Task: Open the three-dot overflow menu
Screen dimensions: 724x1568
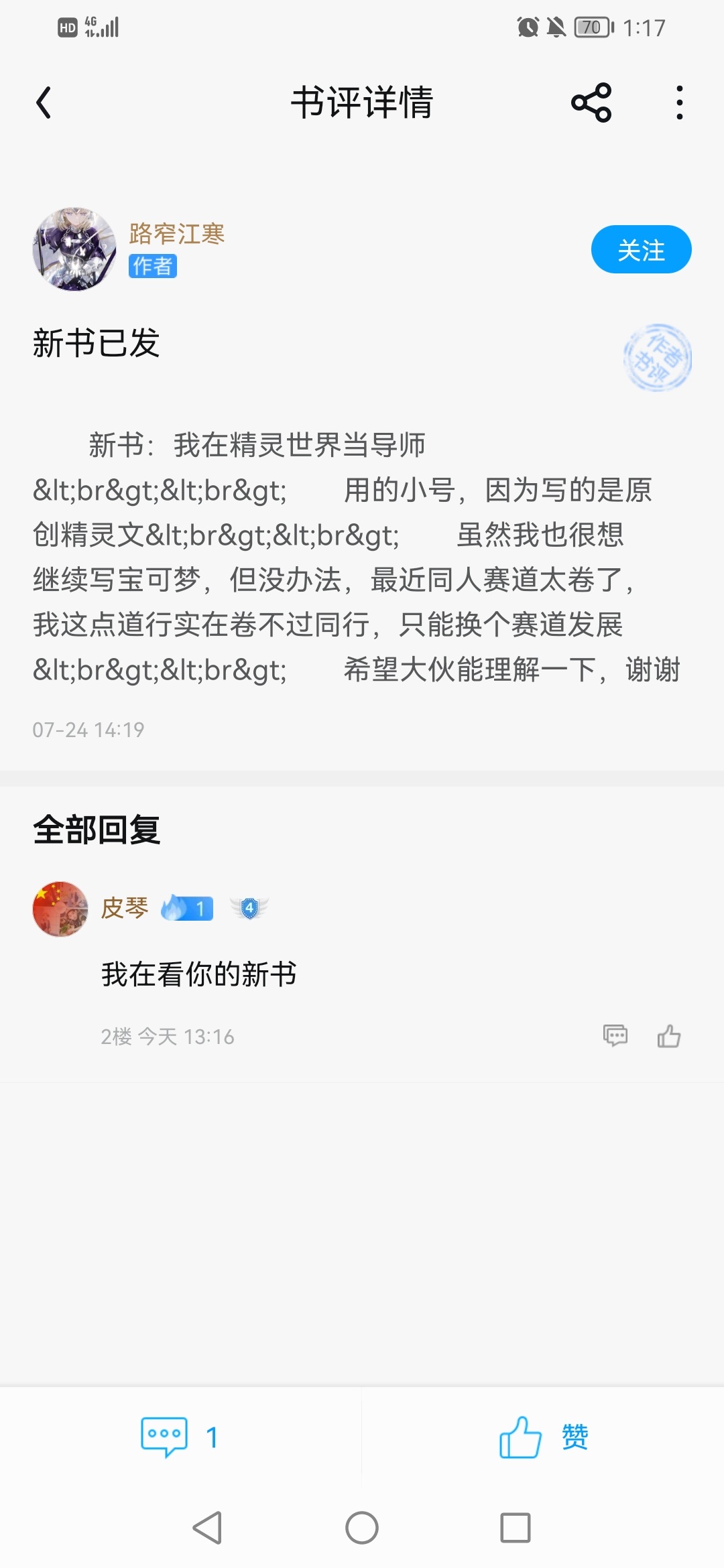Action: click(679, 103)
